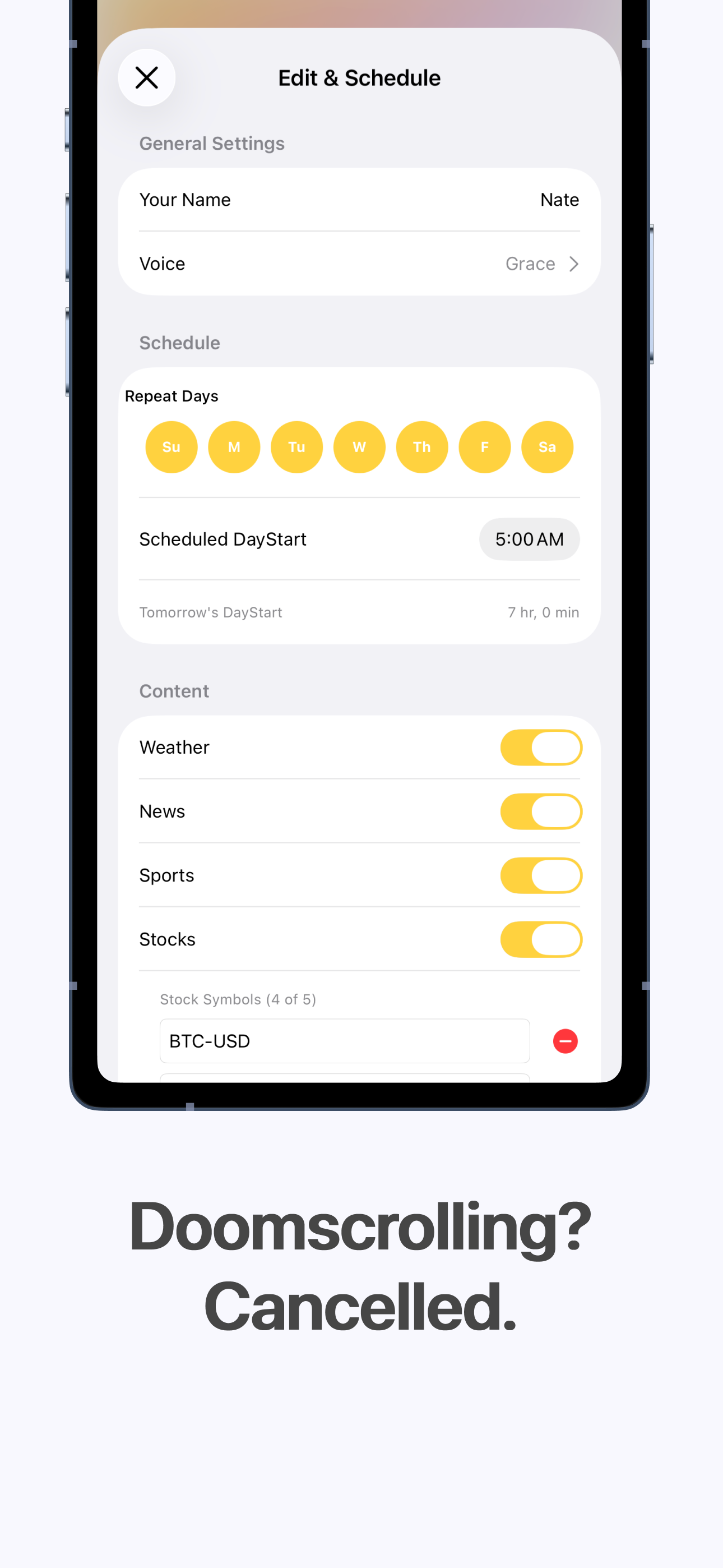The width and height of the screenshot is (723, 1568).
Task: Select Monday as a repeat day
Action: click(x=234, y=447)
